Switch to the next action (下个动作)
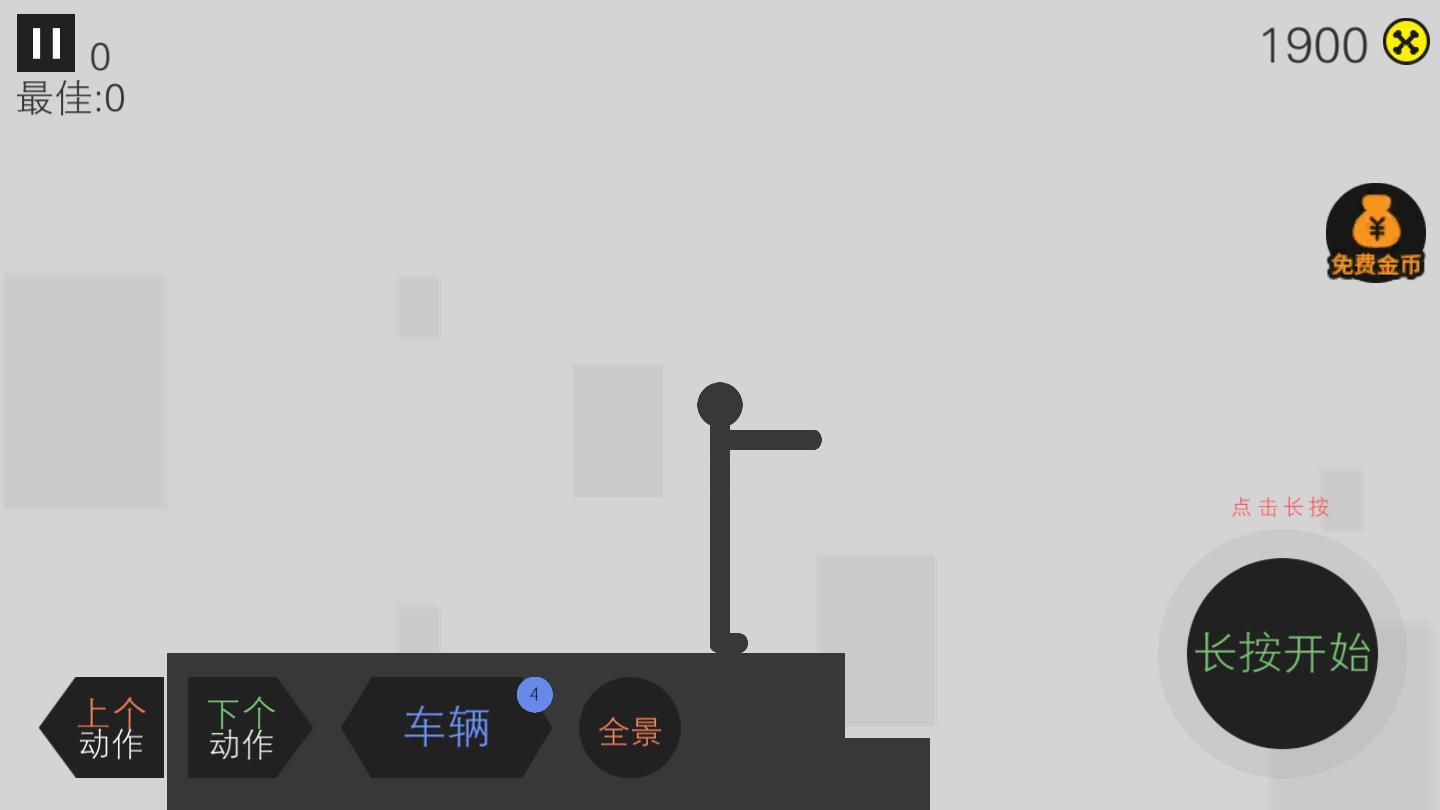 coord(244,727)
